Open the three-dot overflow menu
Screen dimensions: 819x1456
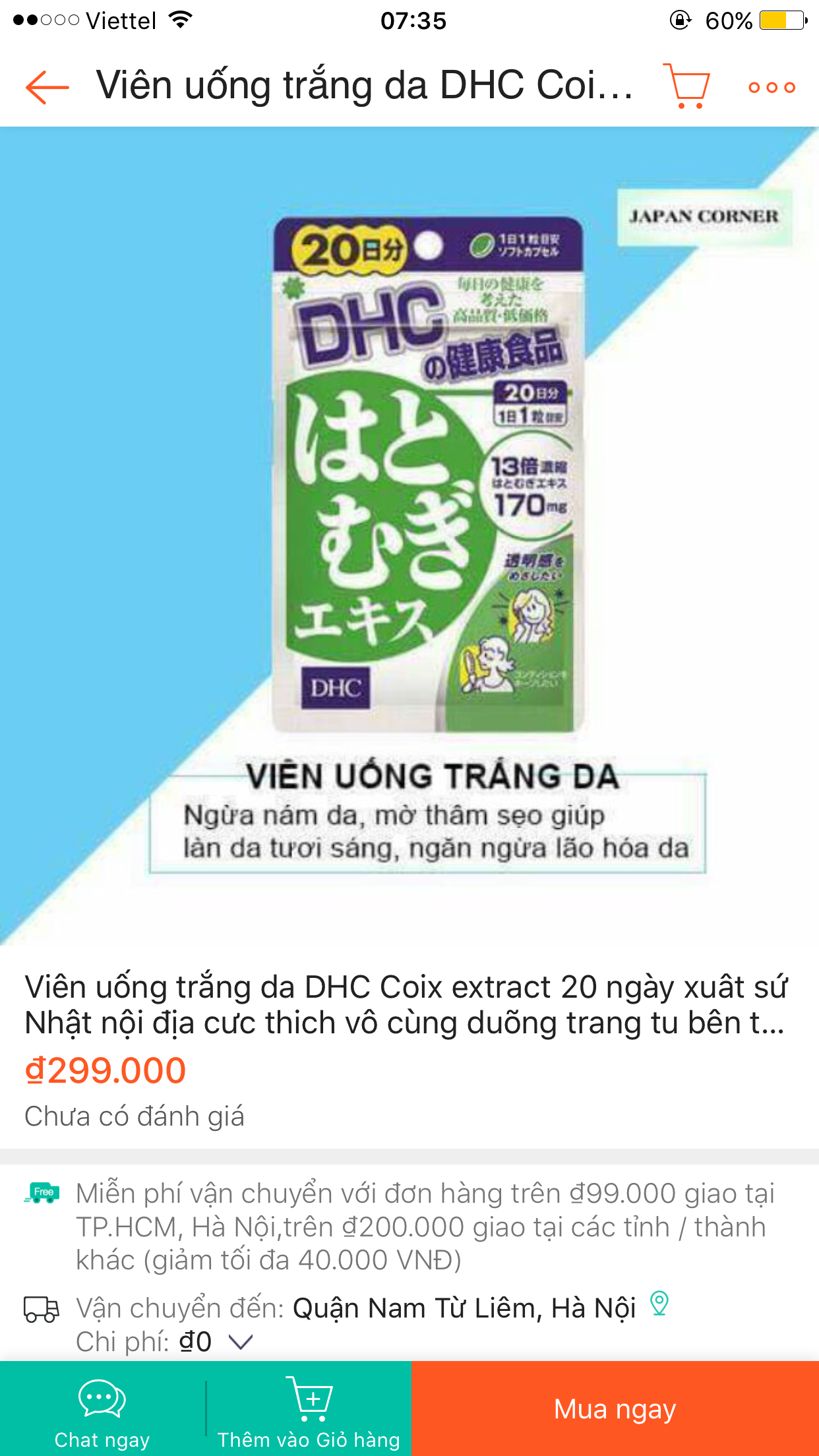click(771, 87)
